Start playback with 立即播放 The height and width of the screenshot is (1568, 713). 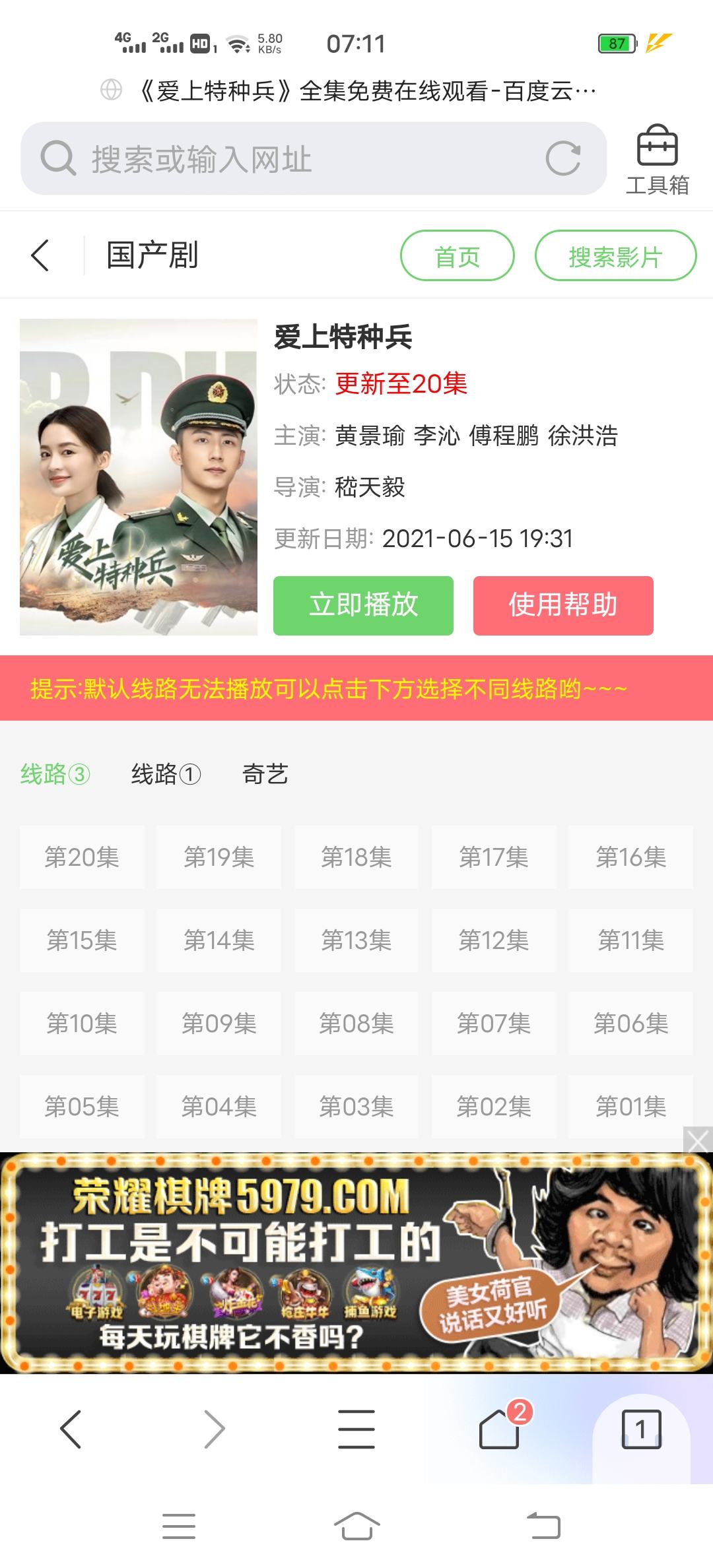[x=363, y=605]
